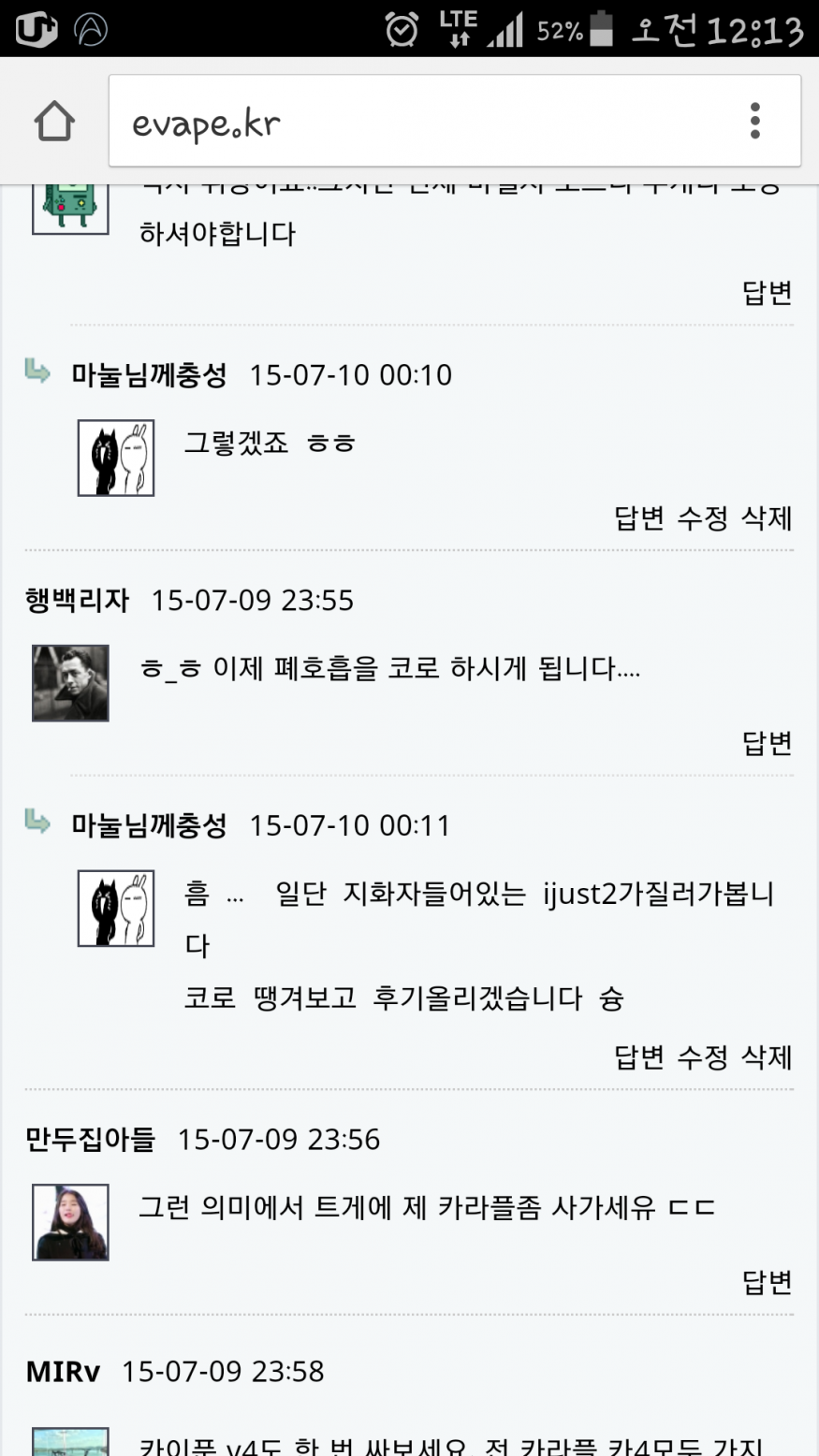Viewport: 819px width, 1456px height.
Task: Tap 수정 on the 00:10 마눌님께충성 comment
Action: point(703,517)
